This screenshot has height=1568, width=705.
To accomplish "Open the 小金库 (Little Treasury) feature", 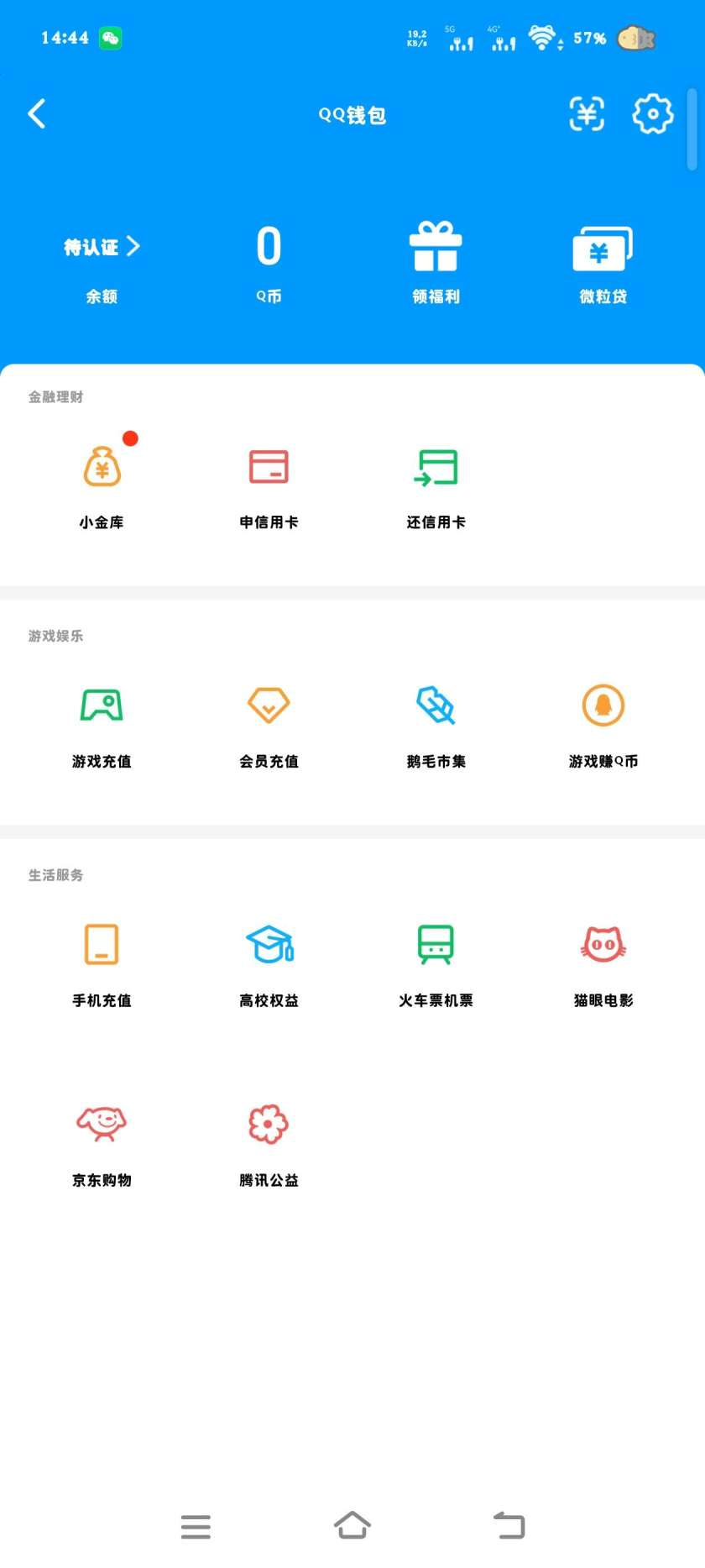I will tap(101, 479).
